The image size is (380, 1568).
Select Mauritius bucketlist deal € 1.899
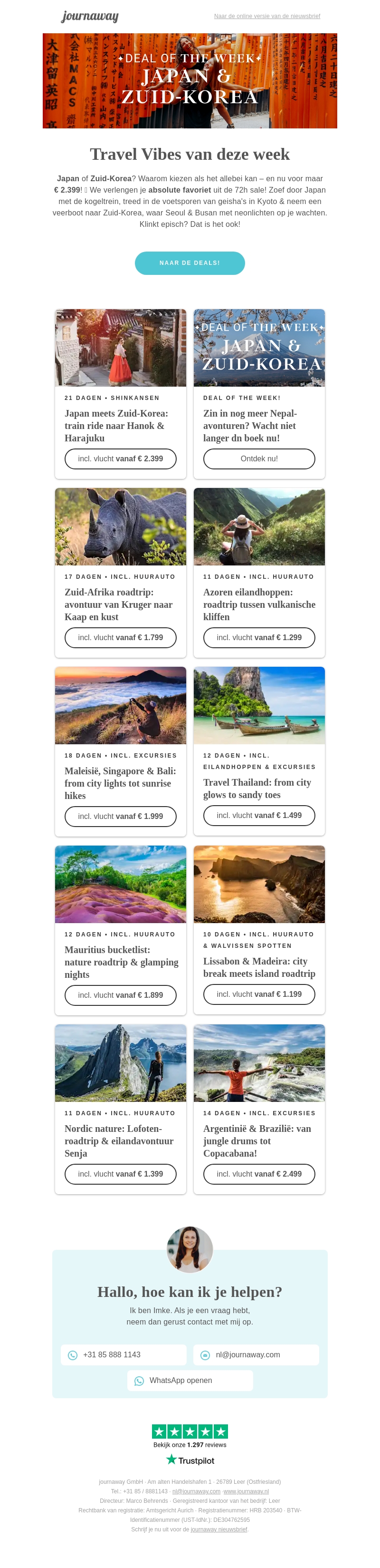click(120, 995)
